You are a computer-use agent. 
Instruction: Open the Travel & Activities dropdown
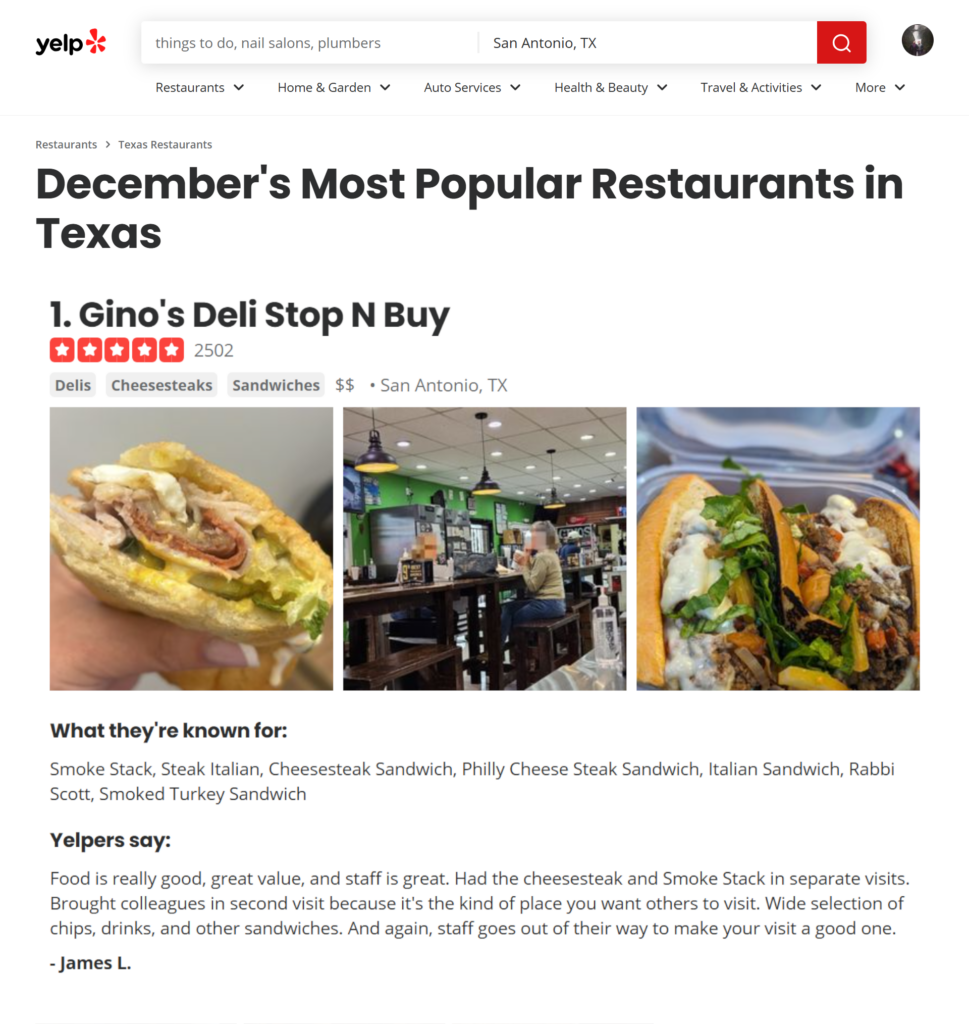click(x=761, y=88)
